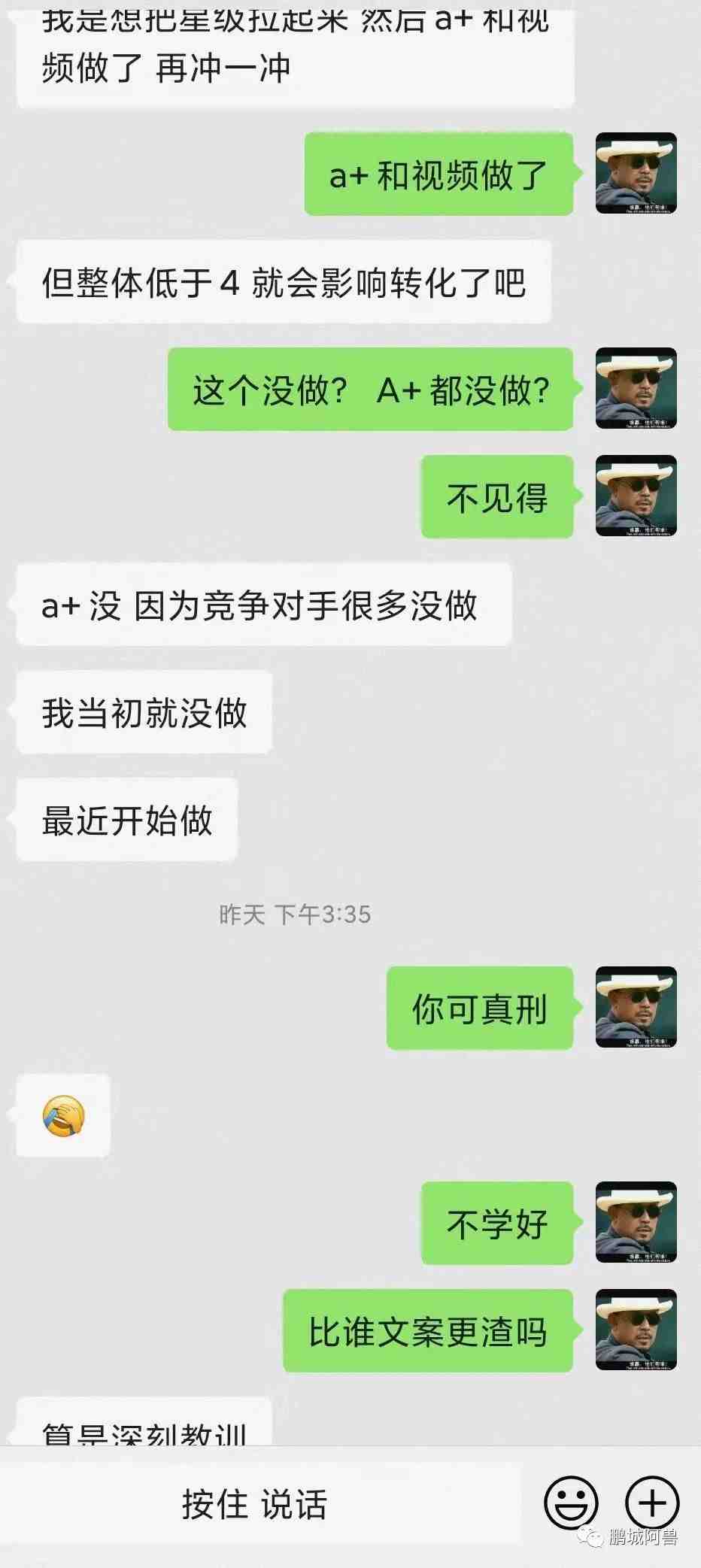
Task: Tap the 按住 说话 hold-to-talk button
Action: click(254, 1504)
